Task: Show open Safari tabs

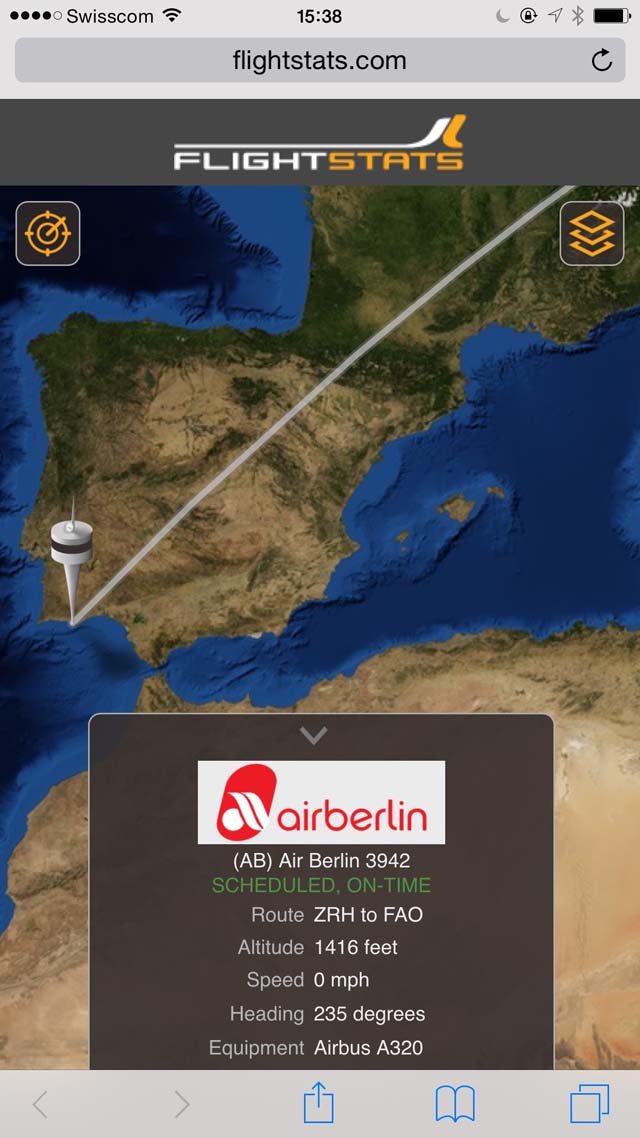Action: pyautogui.click(x=589, y=1104)
